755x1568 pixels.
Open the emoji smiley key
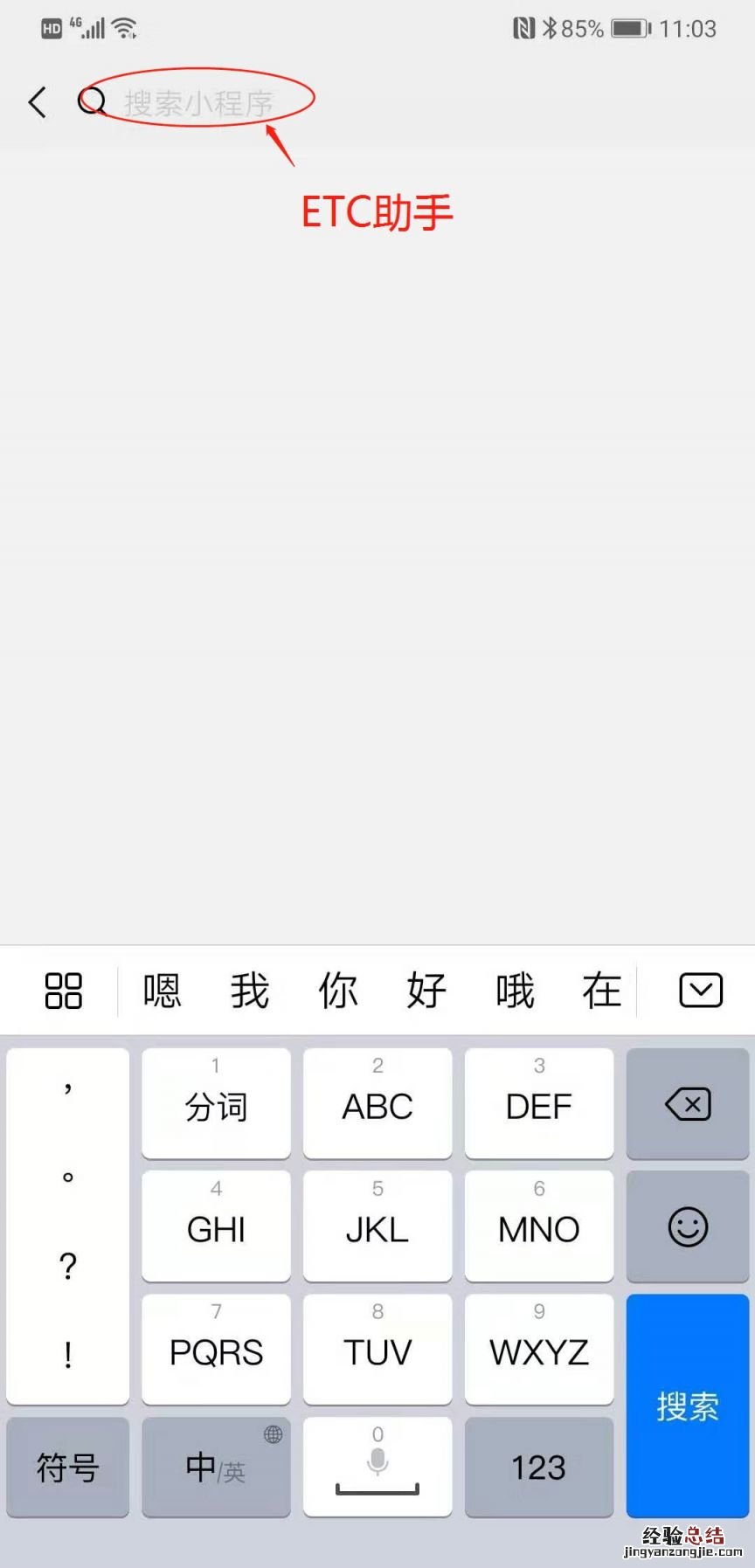coord(688,1226)
